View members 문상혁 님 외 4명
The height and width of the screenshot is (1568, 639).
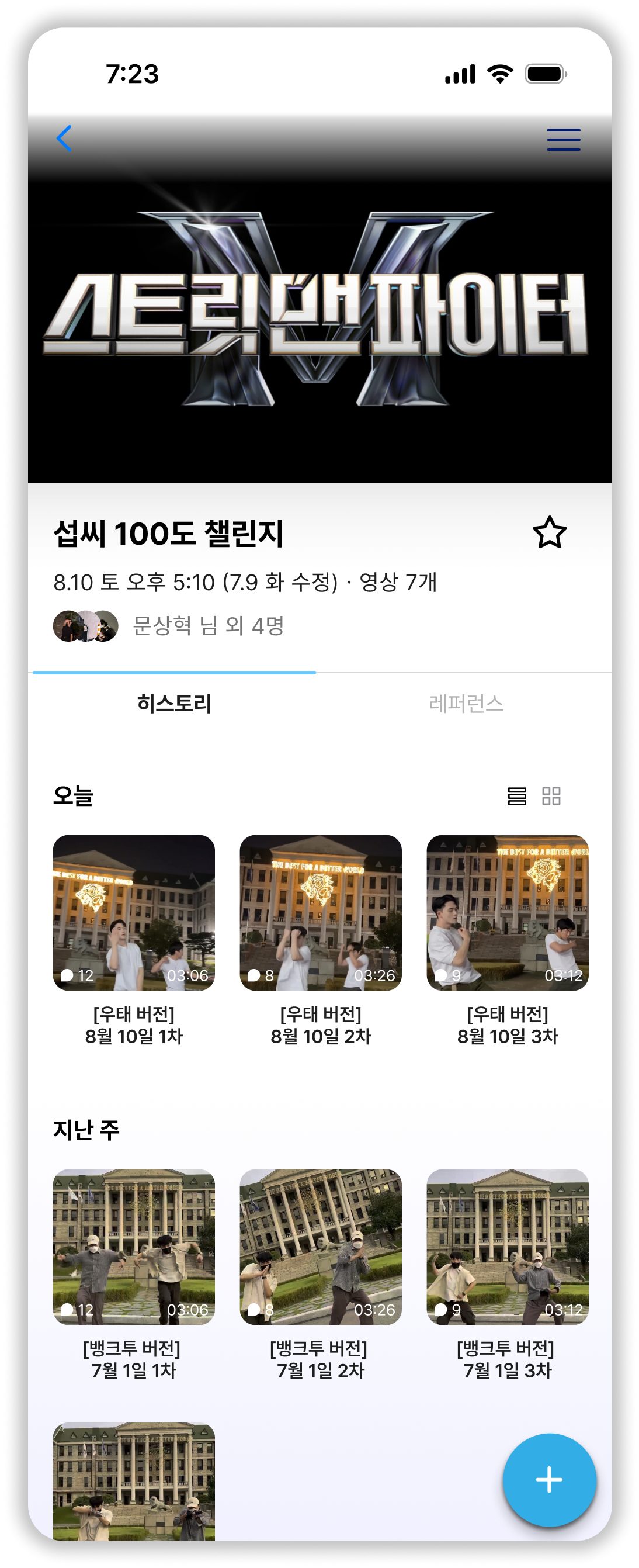pos(171,626)
